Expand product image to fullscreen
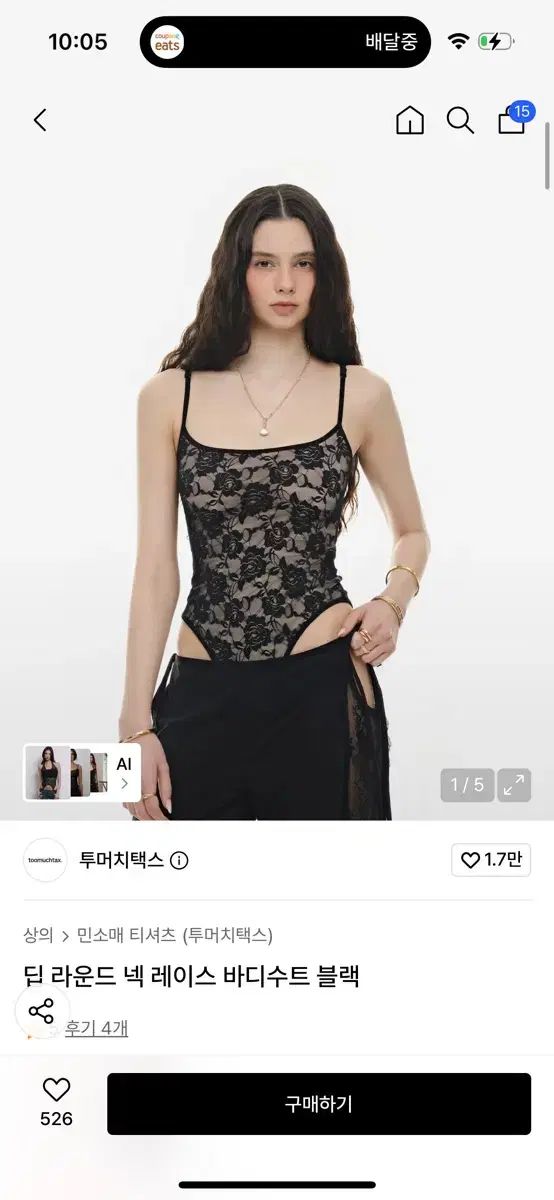Screen dimensions: 554x1200 (515, 785)
